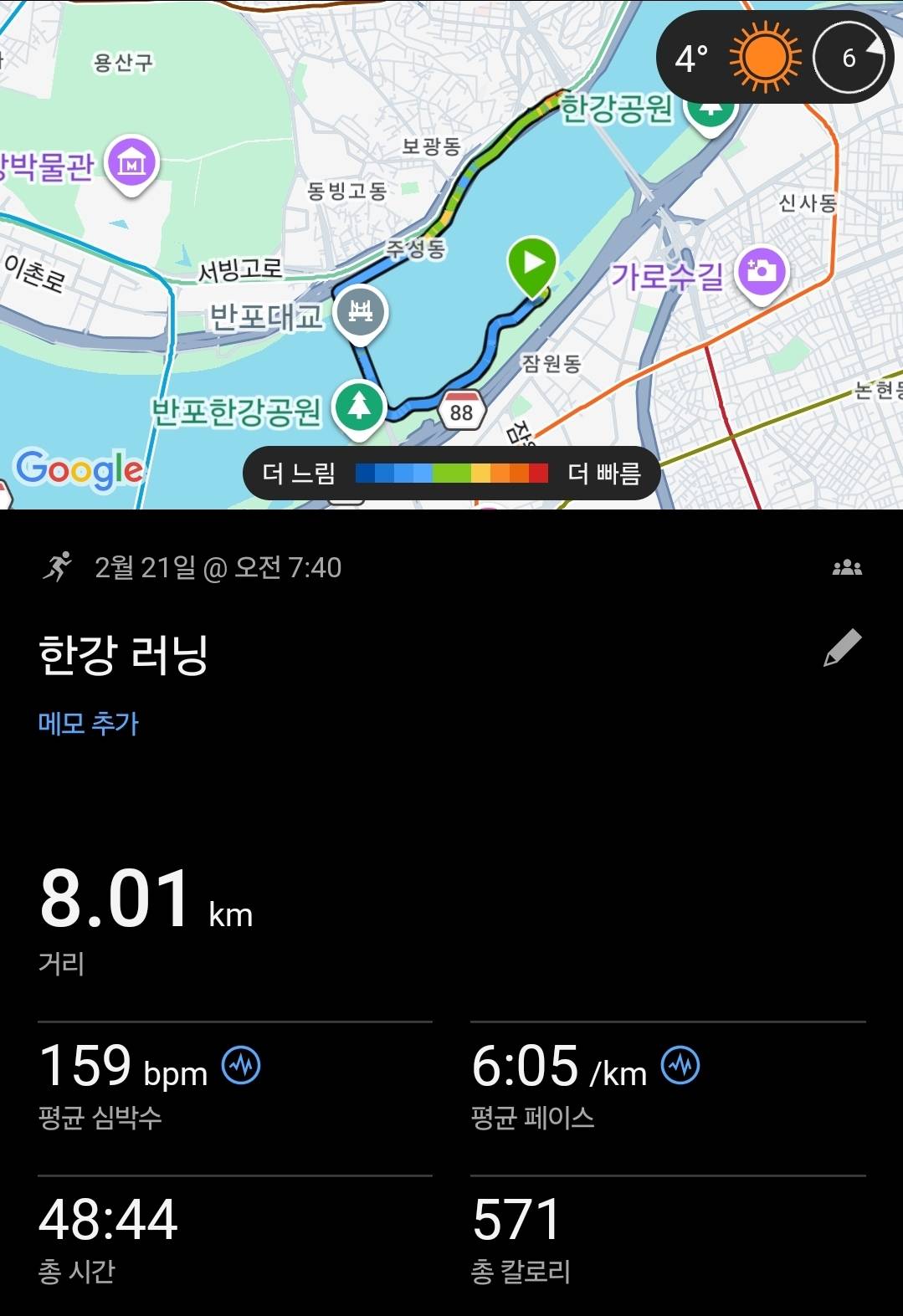Select the bridge marker at 반포대교
The width and height of the screenshot is (903, 1316).
coord(360,310)
